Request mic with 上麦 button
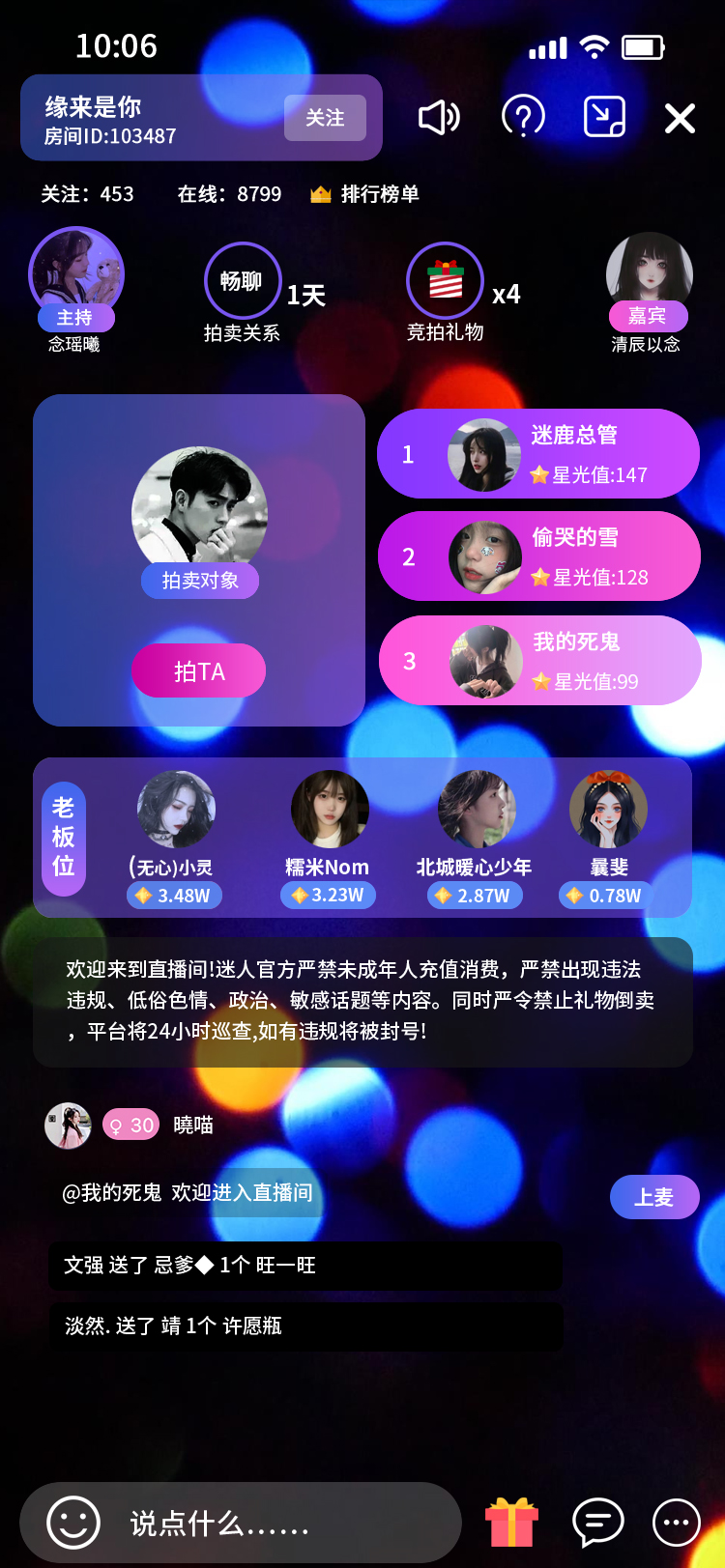 tap(653, 1197)
